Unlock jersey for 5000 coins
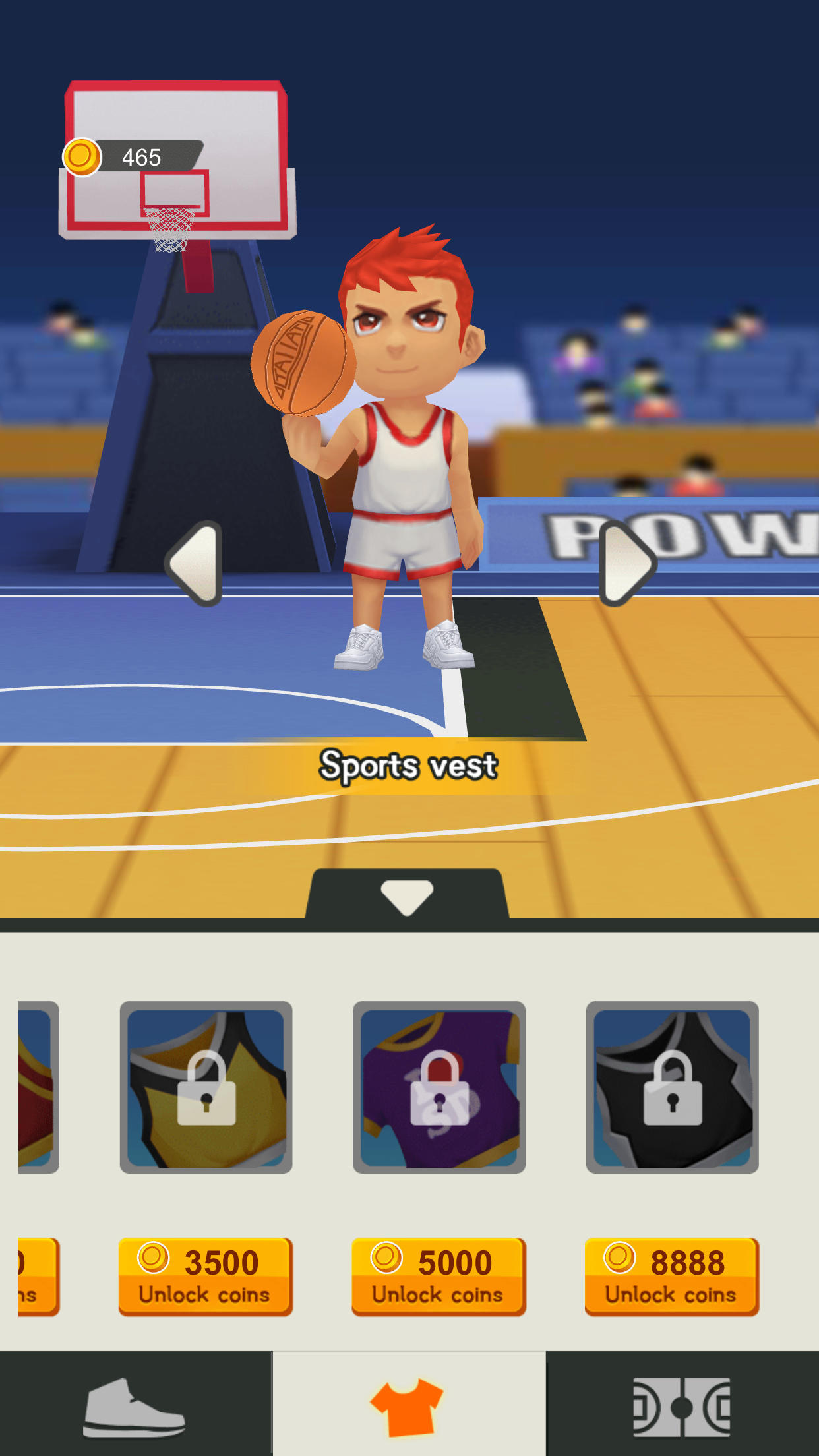This screenshot has height=1456, width=819. [439, 1276]
